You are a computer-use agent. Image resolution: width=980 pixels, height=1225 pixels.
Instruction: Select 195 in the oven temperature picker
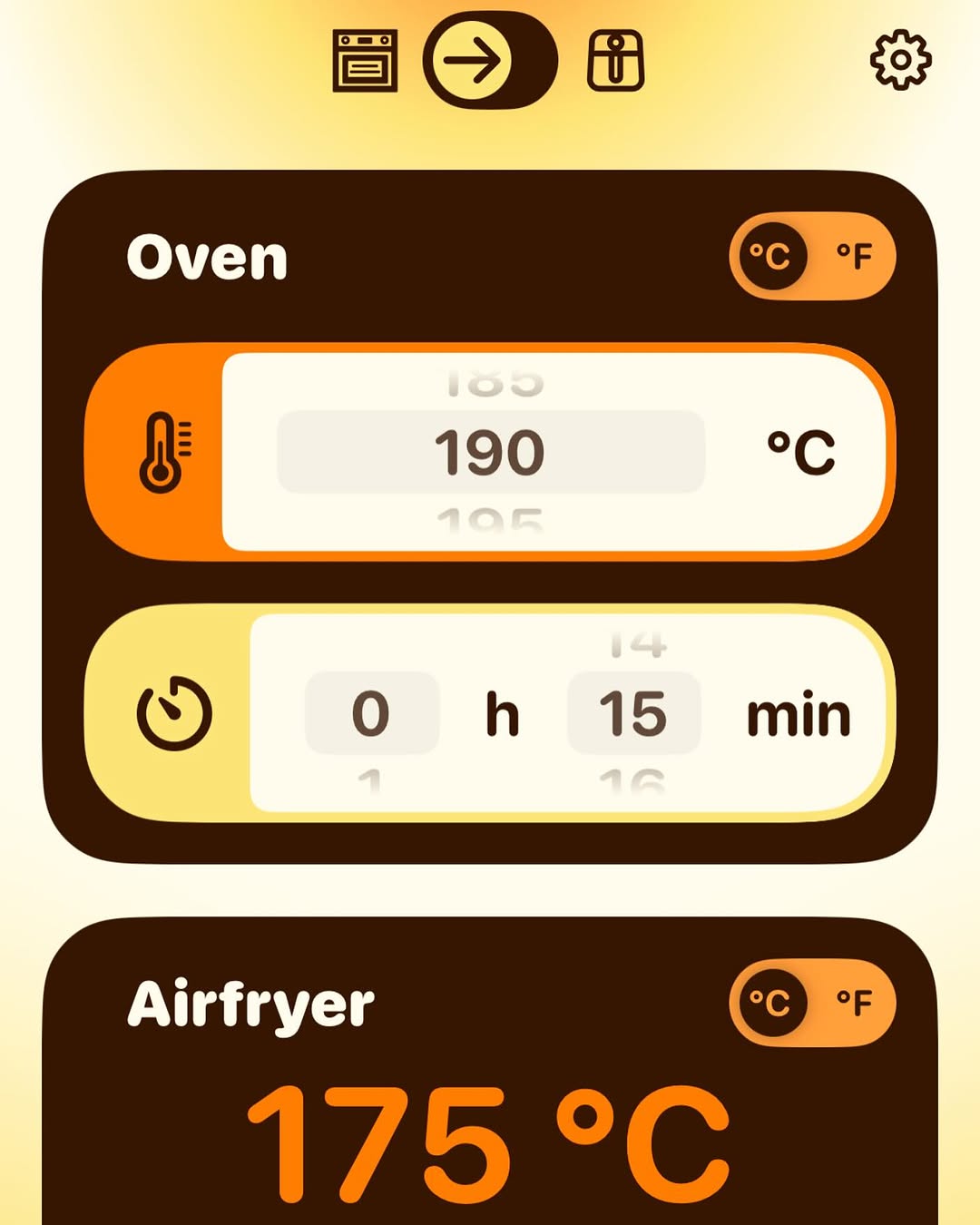tap(490, 521)
